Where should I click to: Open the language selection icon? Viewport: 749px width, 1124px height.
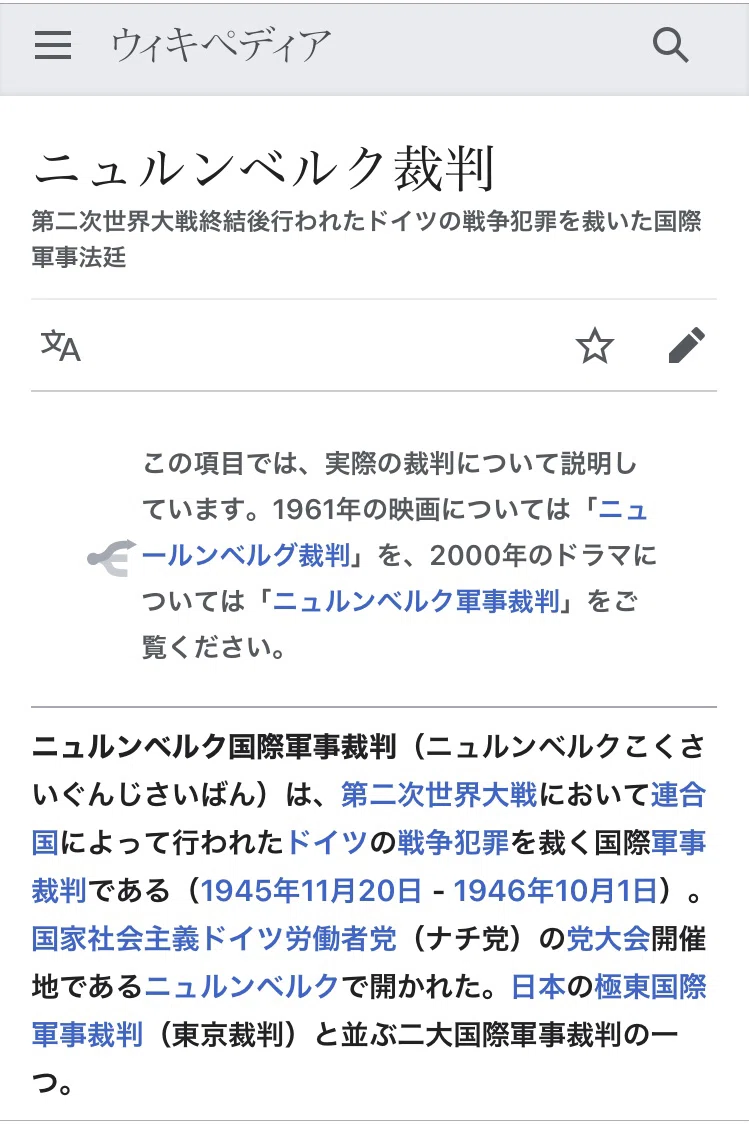point(61,346)
